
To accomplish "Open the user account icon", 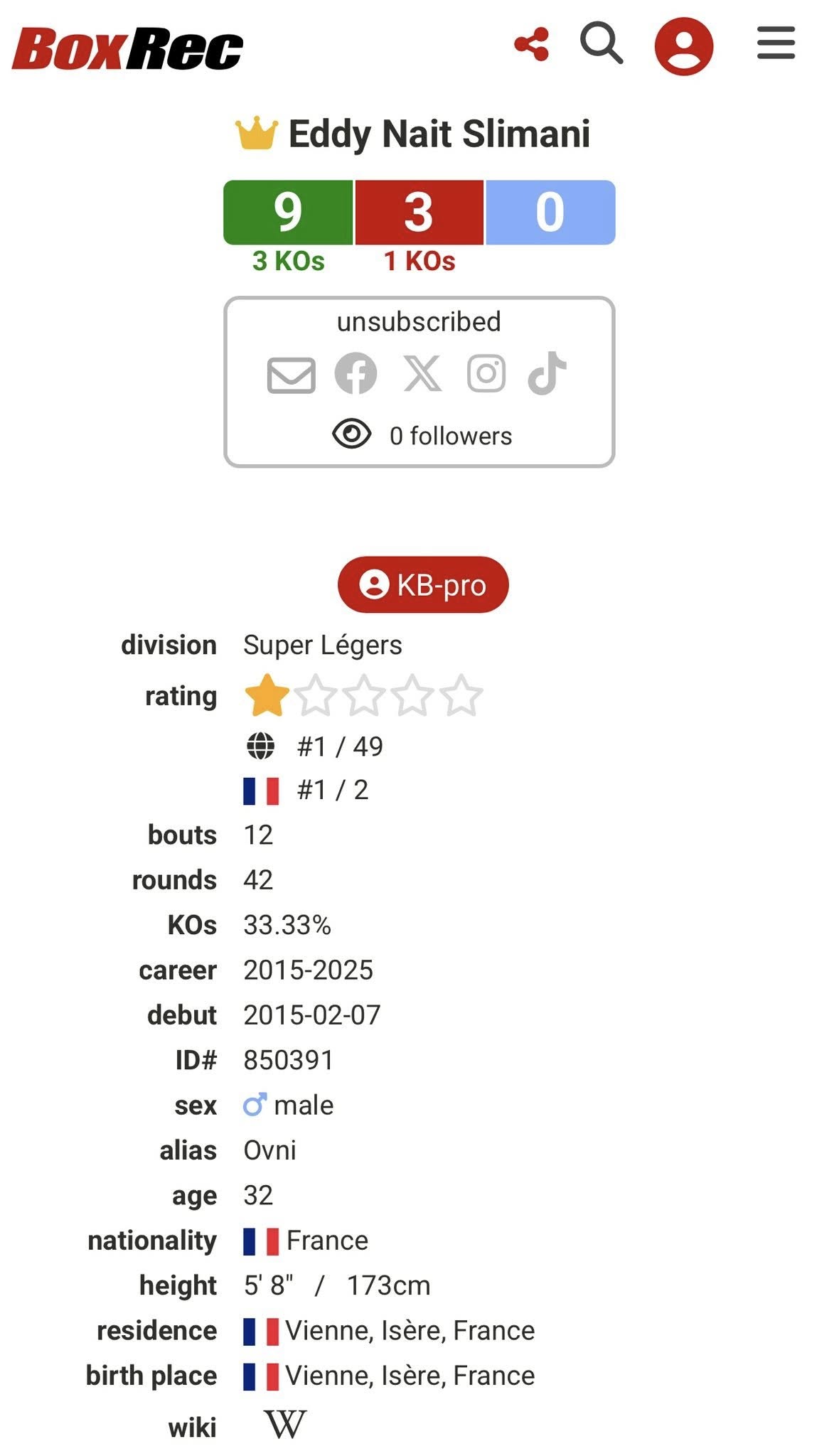I will tap(683, 46).
